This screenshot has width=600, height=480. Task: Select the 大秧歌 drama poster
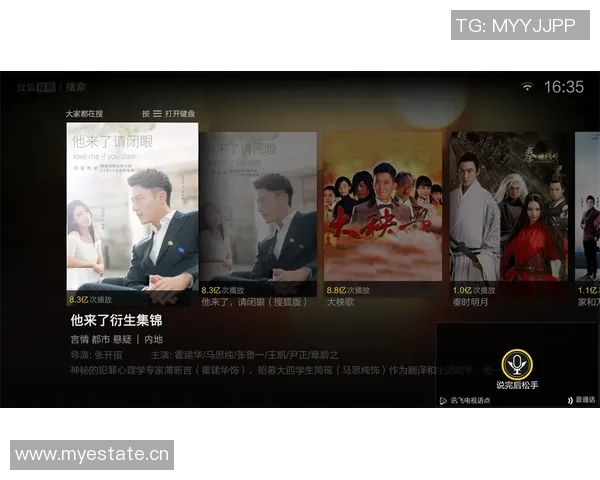(x=382, y=208)
